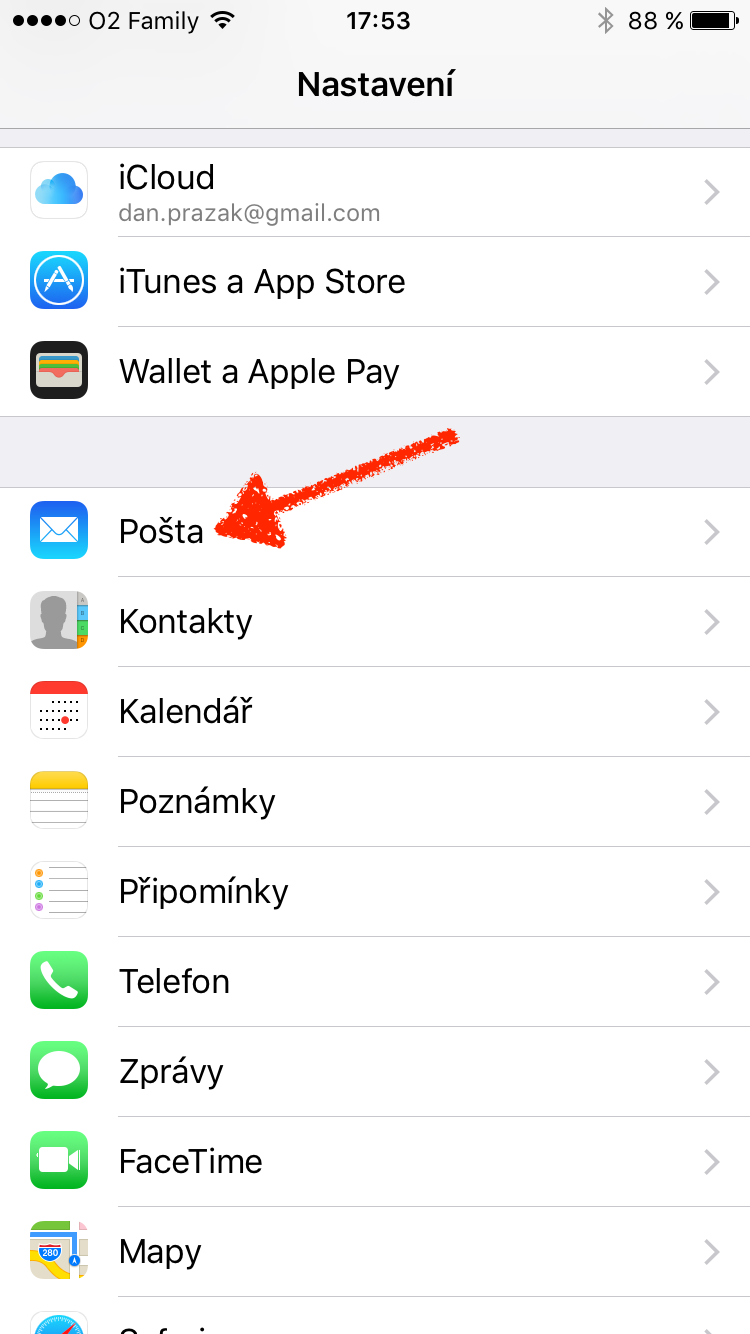Open Wallet a Apple Pay settings
Image resolution: width=750 pixels, height=1334 pixels.
click(375, 372)
